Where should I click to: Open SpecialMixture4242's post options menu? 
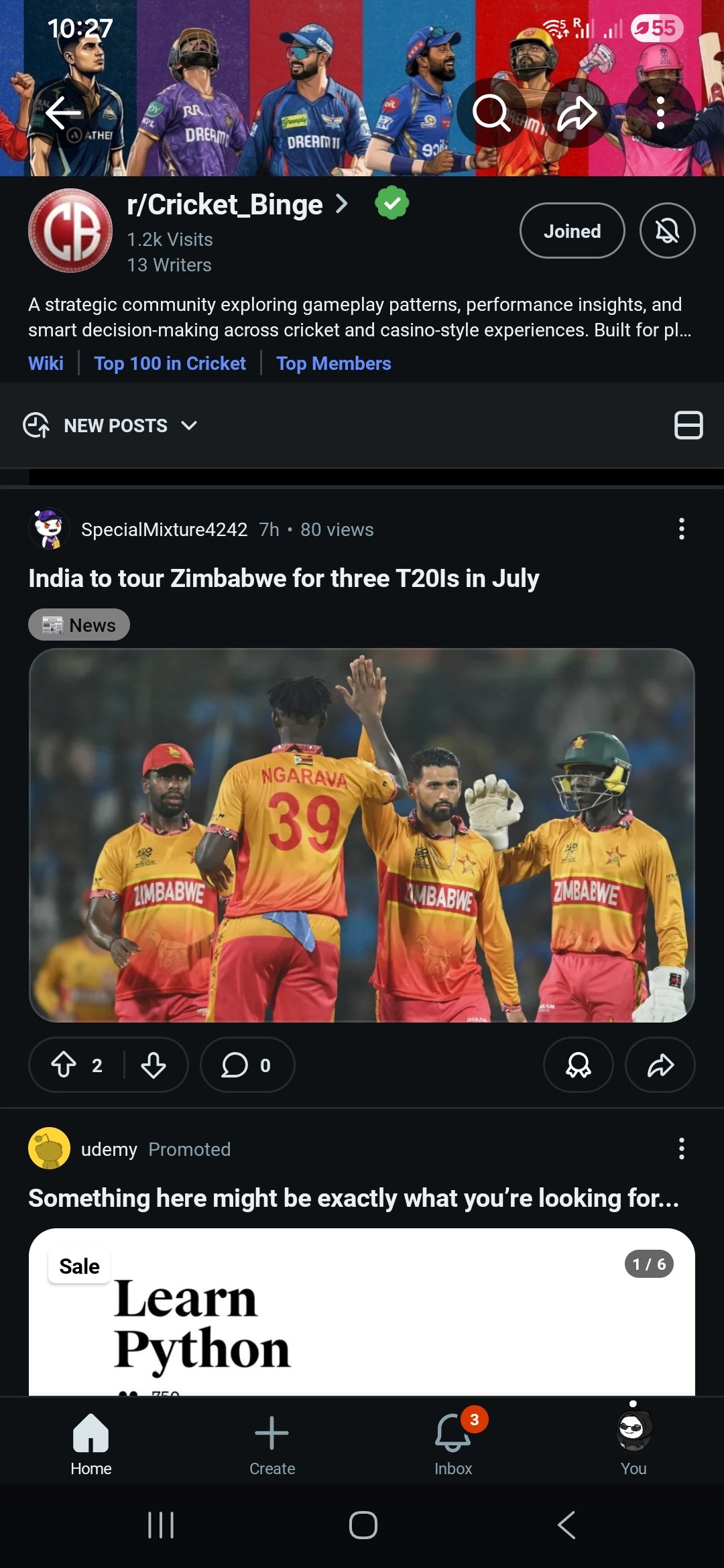coord(681,529)
